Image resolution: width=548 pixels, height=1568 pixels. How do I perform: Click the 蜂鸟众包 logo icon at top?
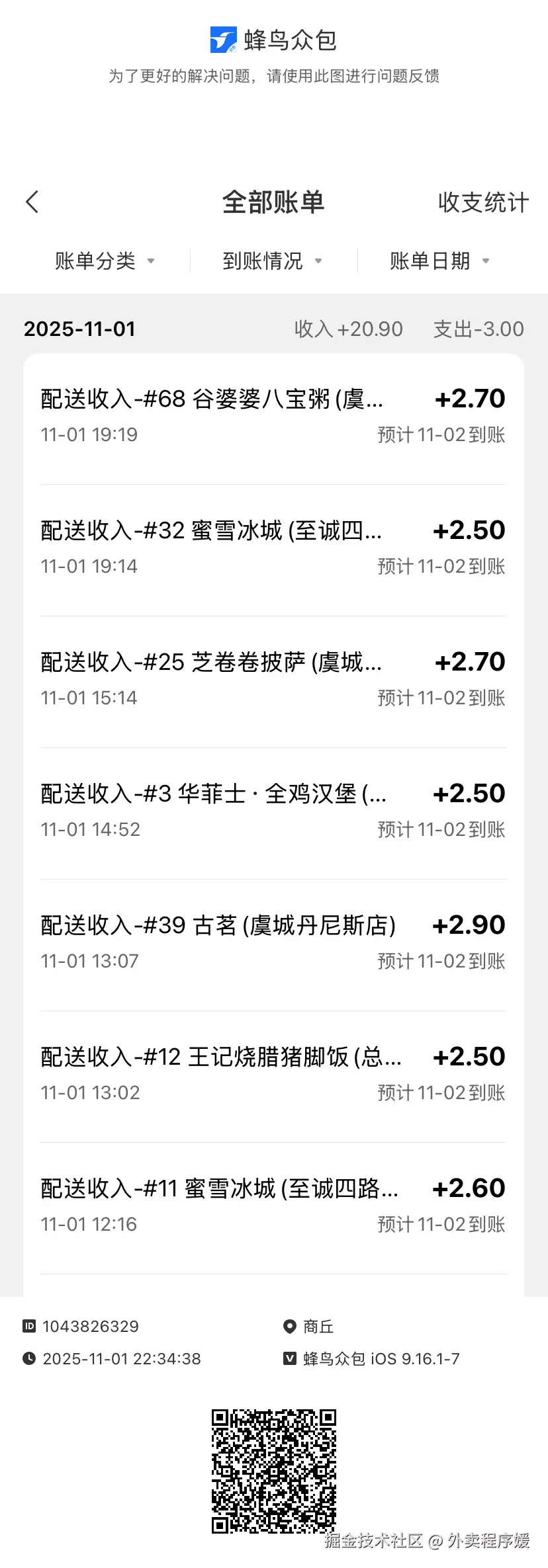pyautogui.click(x=223, y=39)
